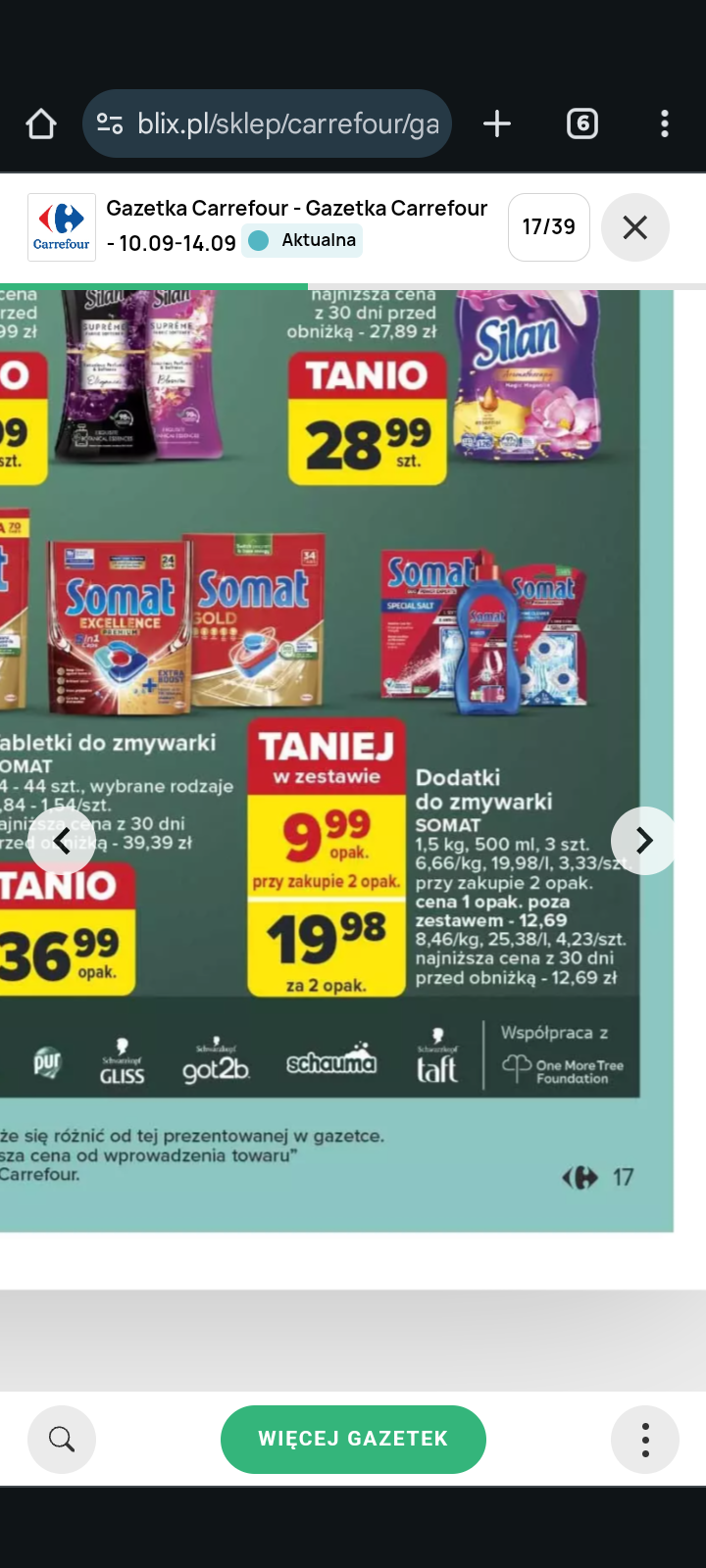Open the browser overflow menu
This screenshot has width=706, height=1568.
(665, 124)
